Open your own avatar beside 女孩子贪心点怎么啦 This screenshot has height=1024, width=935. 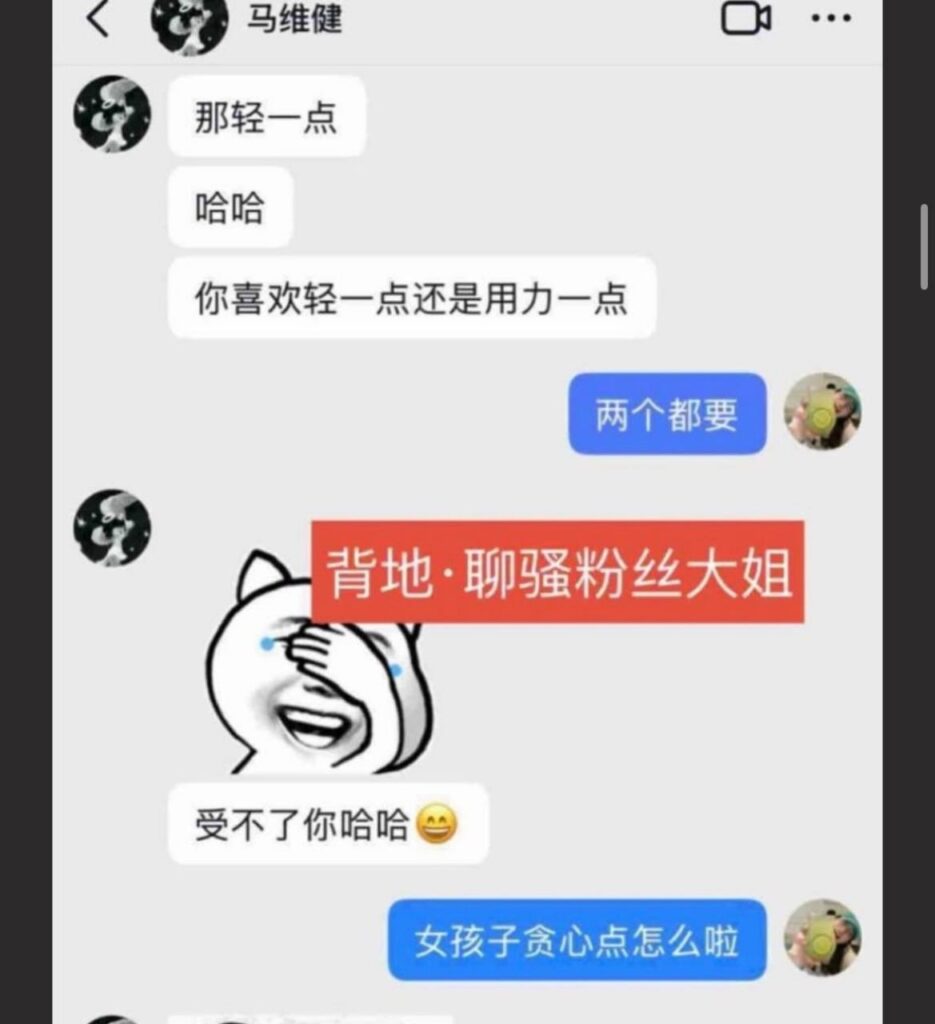(822, 938)
